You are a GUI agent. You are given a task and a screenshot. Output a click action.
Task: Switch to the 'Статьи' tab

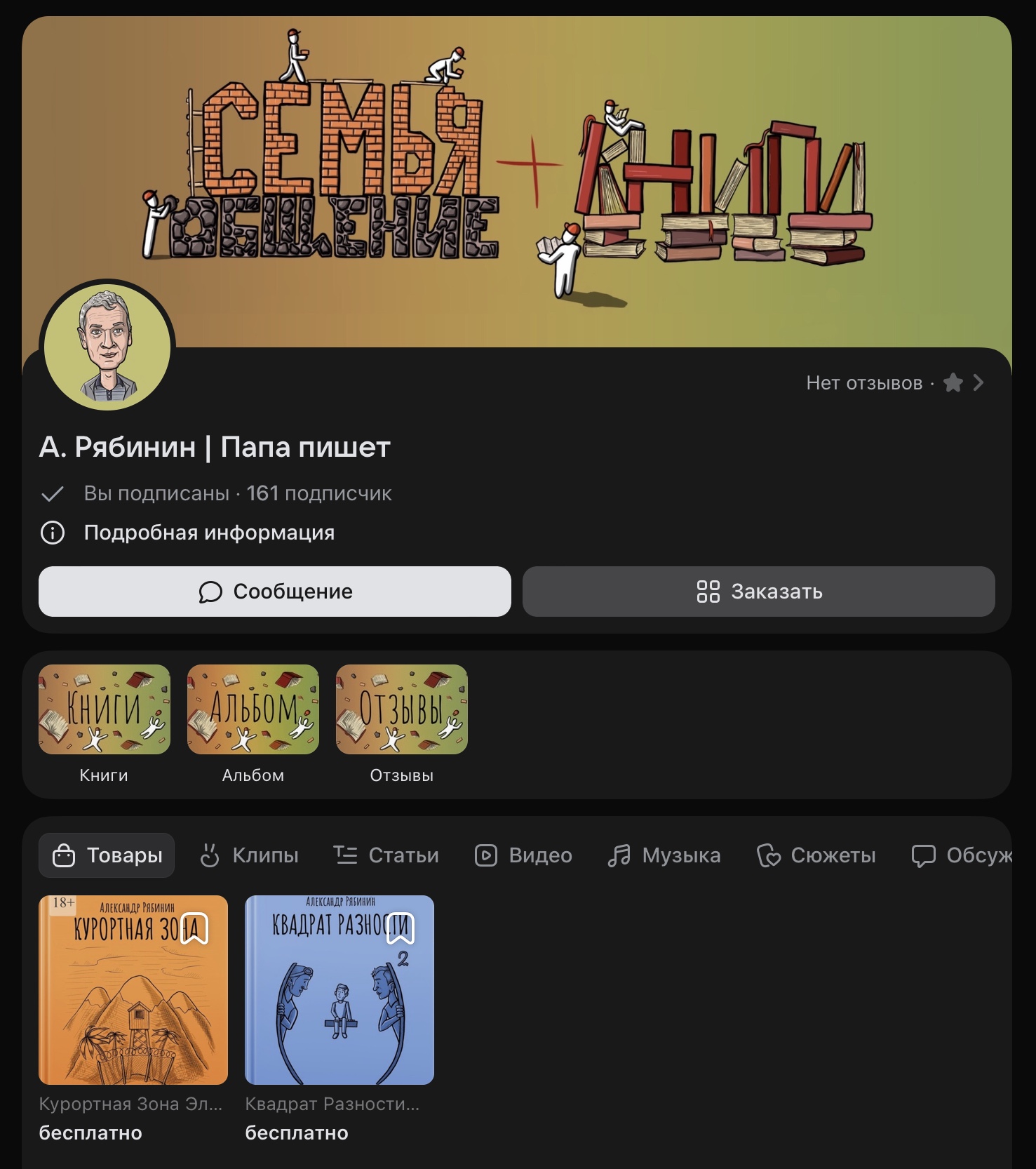(x=386, y=855)
